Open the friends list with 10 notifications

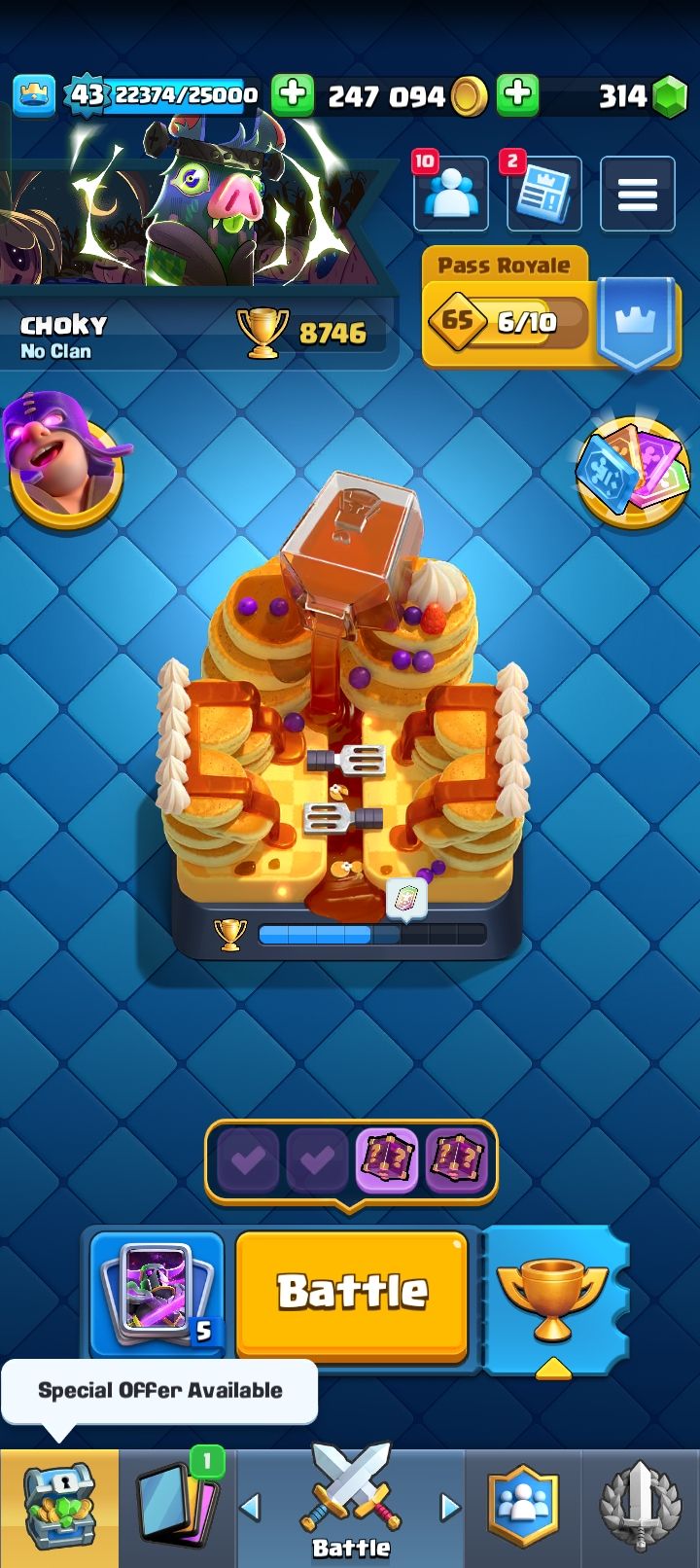click(450, 195)
